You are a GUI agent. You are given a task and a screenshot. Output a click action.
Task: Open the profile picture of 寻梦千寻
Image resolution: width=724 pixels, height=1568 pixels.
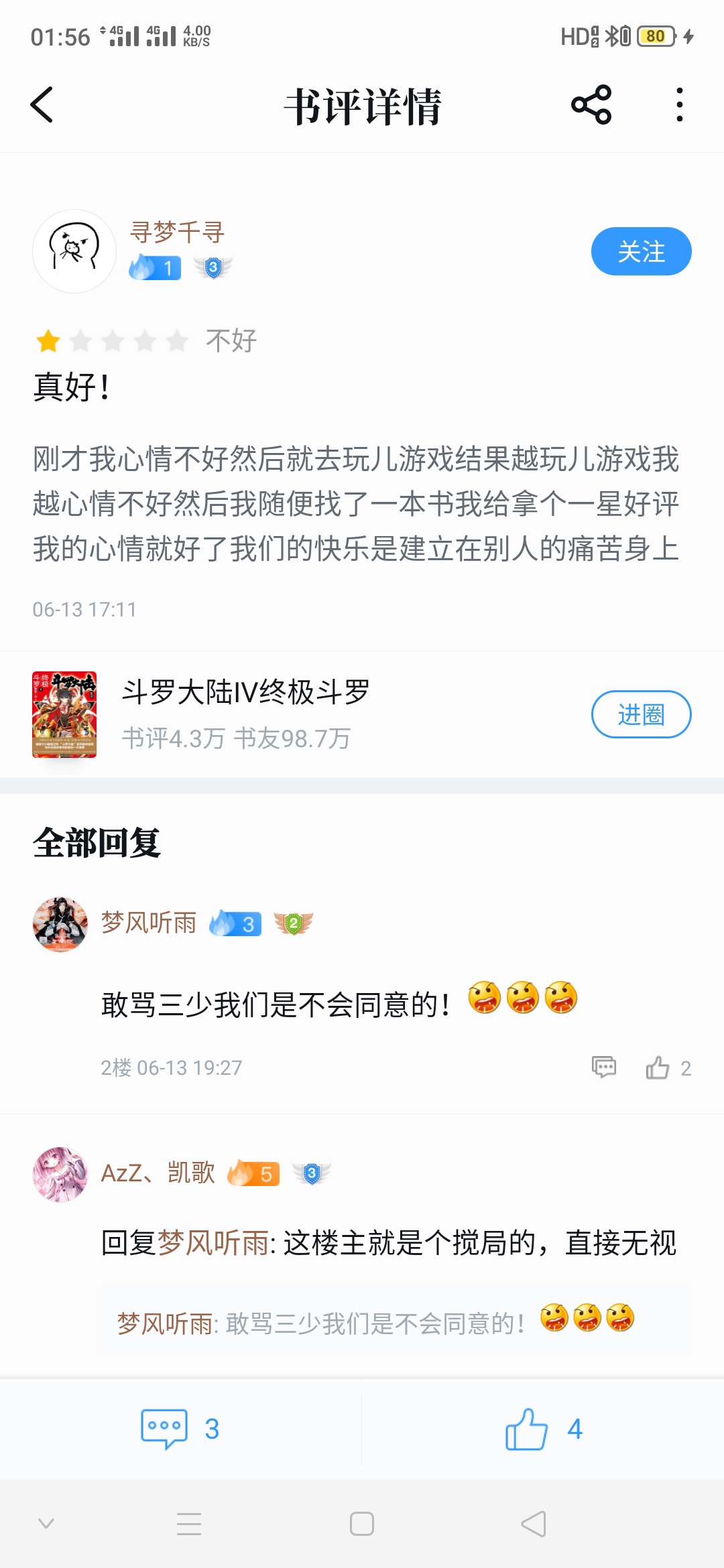pos(74,251)
